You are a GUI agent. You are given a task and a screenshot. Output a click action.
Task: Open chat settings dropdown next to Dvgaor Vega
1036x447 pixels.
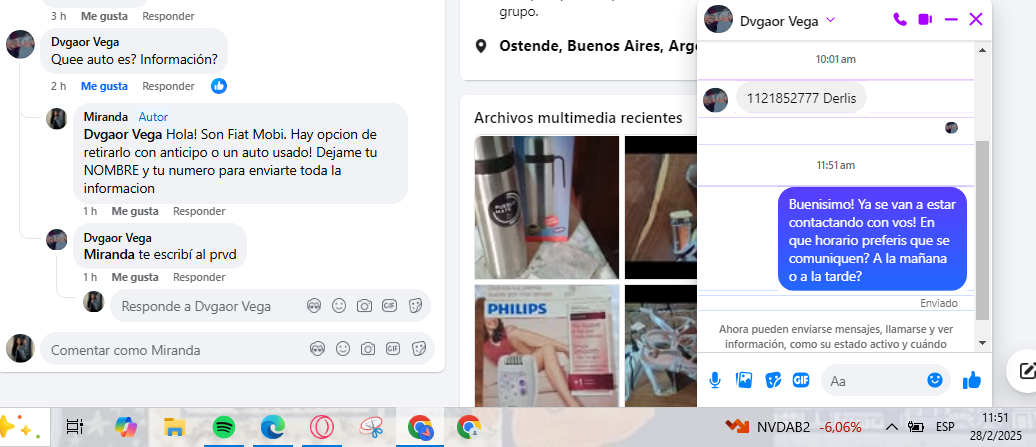[830, 20]
